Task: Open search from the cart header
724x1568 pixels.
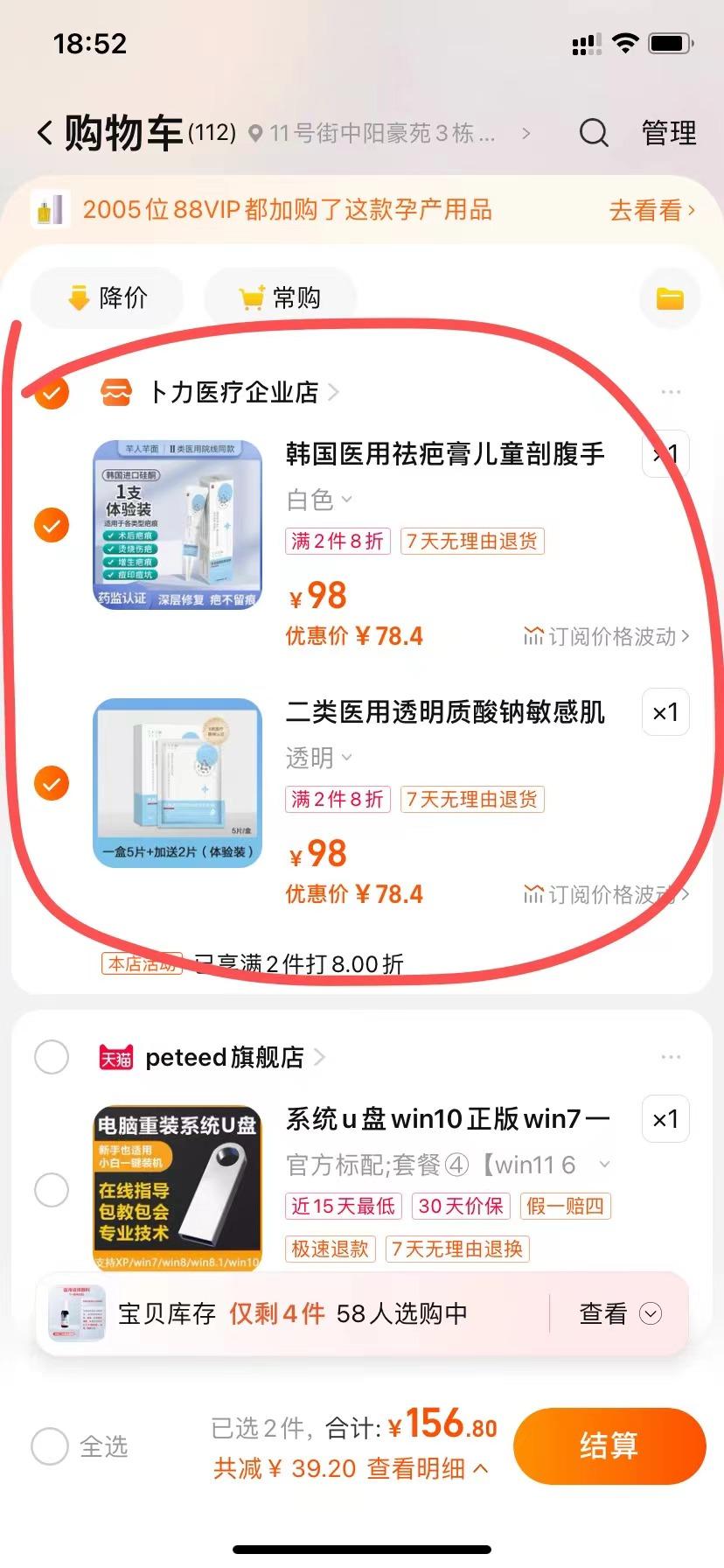Action: coord(594,133)
